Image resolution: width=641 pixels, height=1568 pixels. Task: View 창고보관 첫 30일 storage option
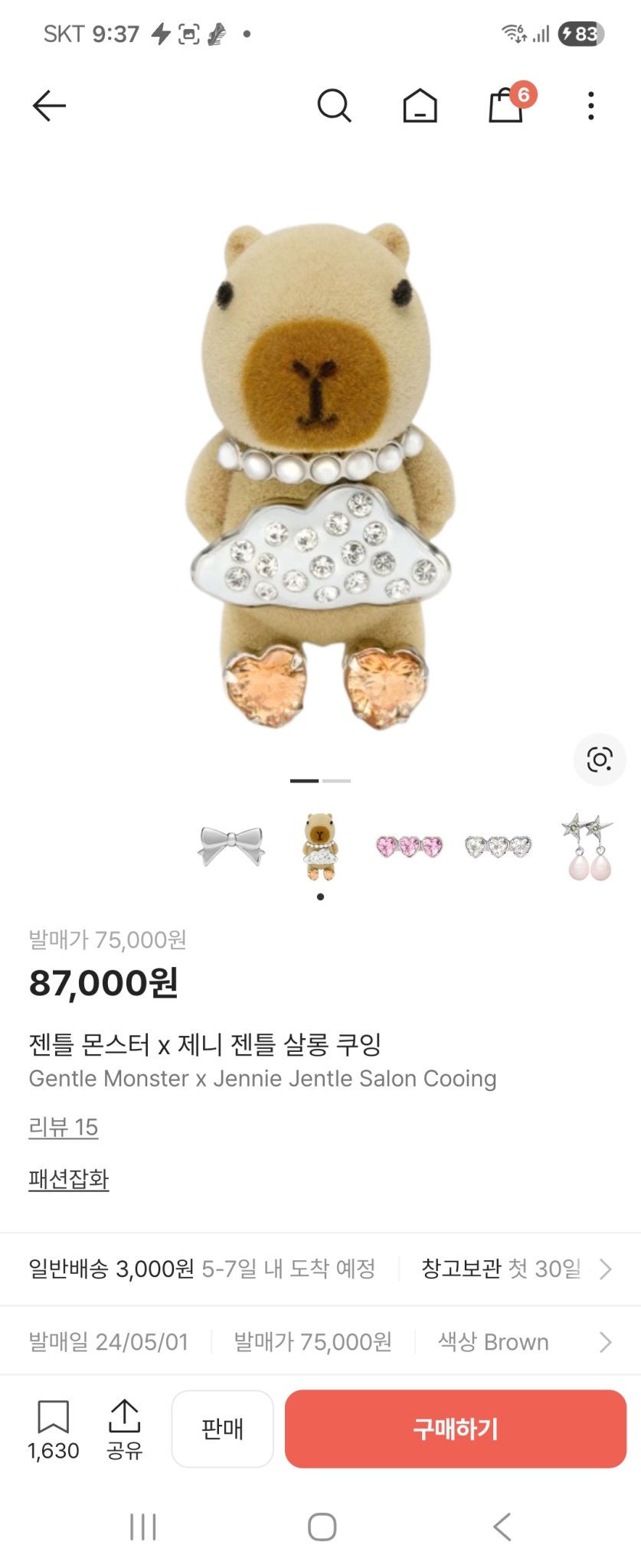(504, 1269)
